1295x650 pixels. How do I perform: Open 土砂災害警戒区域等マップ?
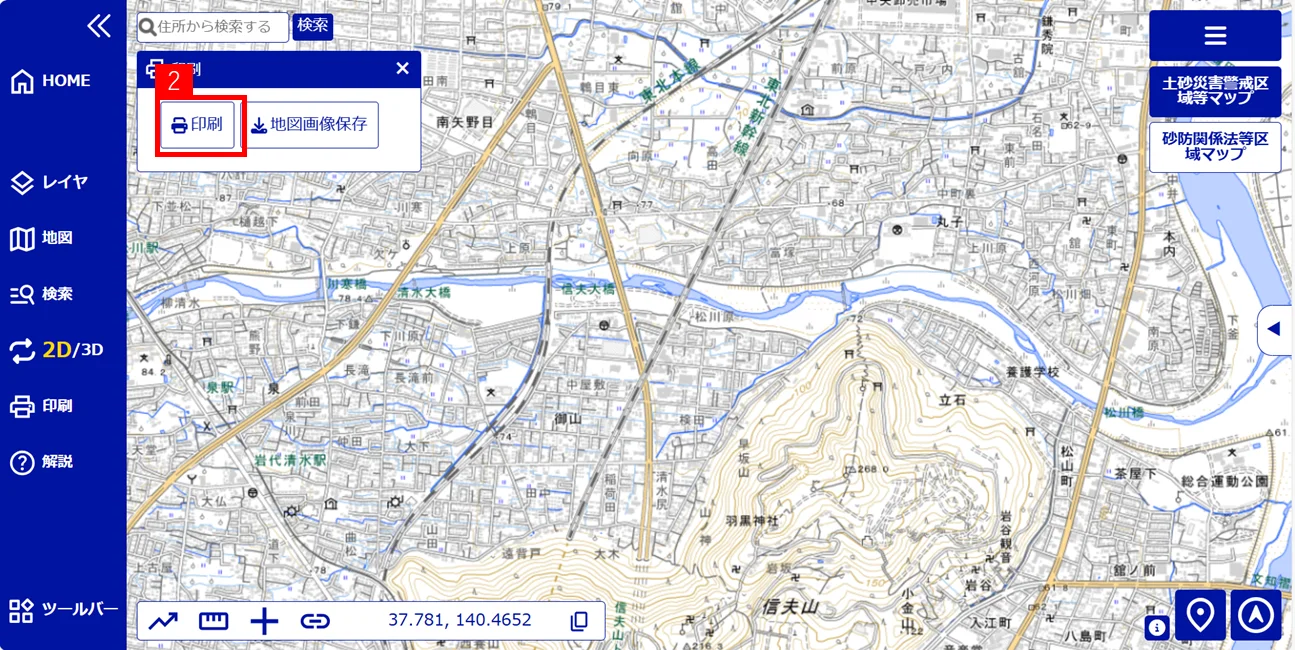[x=1214, y=91]
